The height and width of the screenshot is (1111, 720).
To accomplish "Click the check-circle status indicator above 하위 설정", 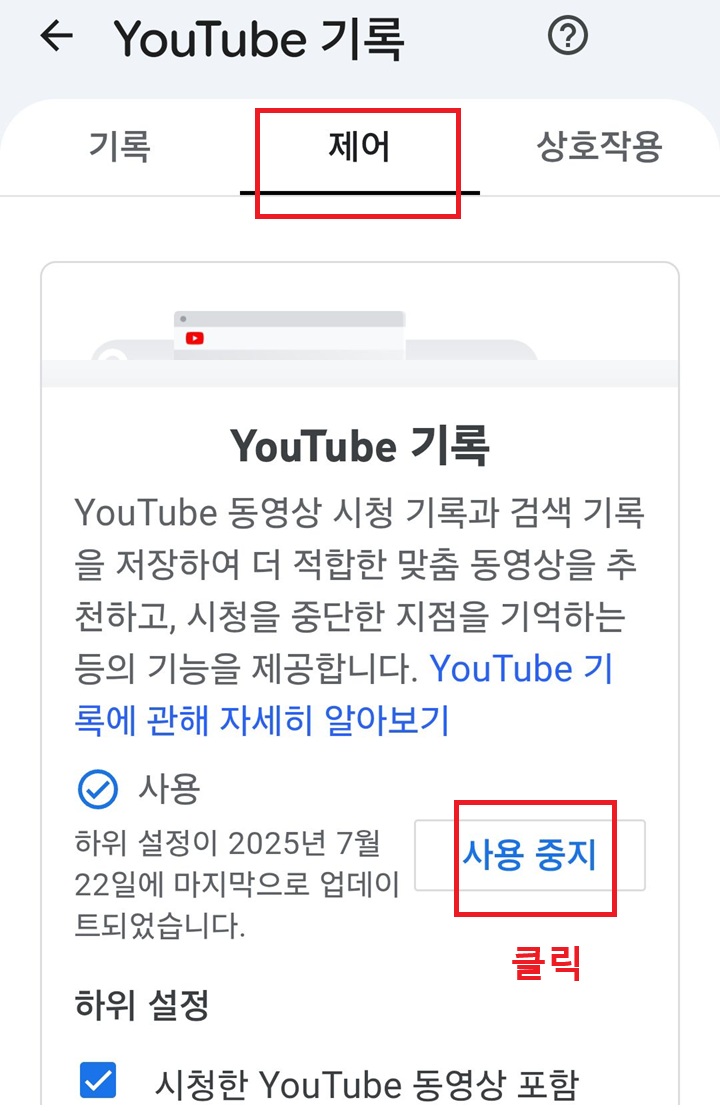I will (x=98, y=787).
